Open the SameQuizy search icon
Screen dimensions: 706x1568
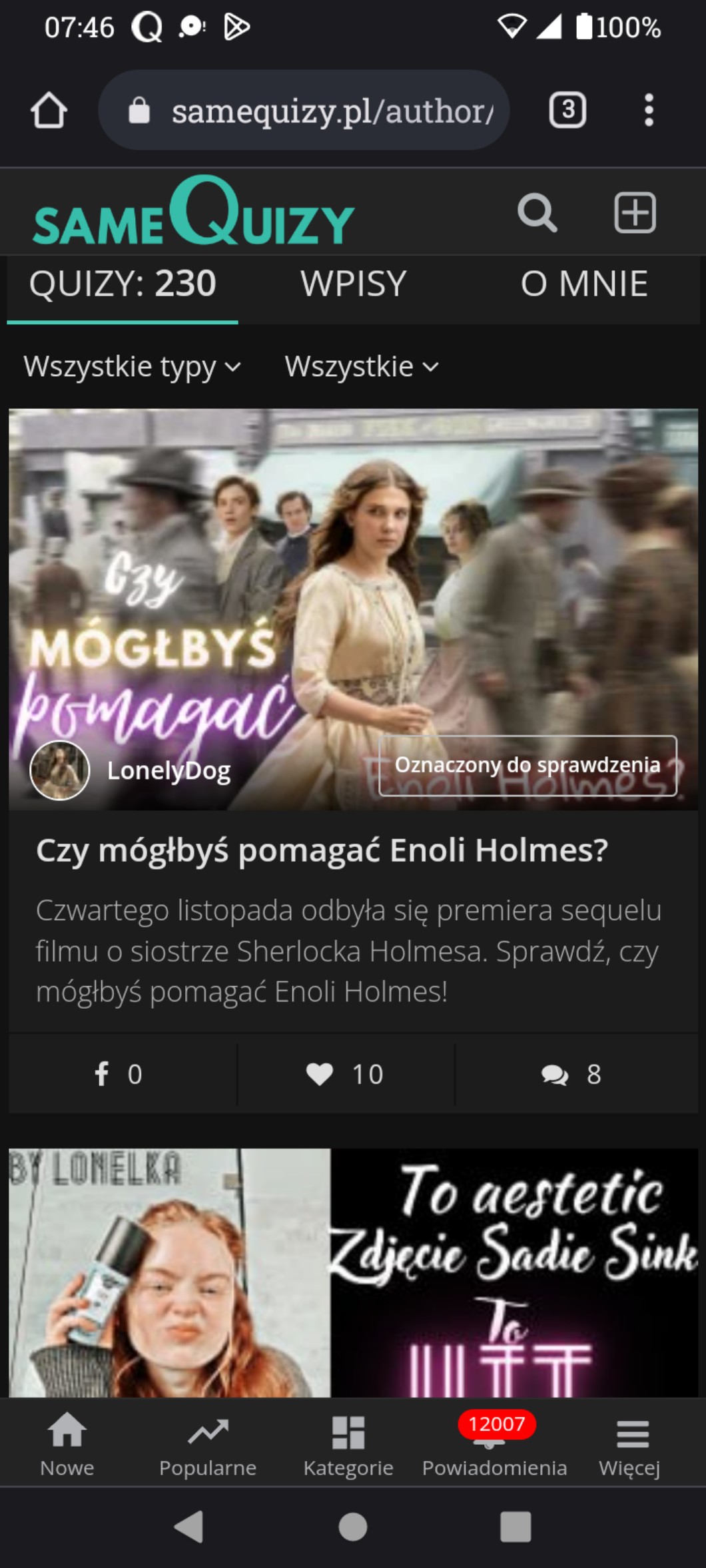coord(537,213)
